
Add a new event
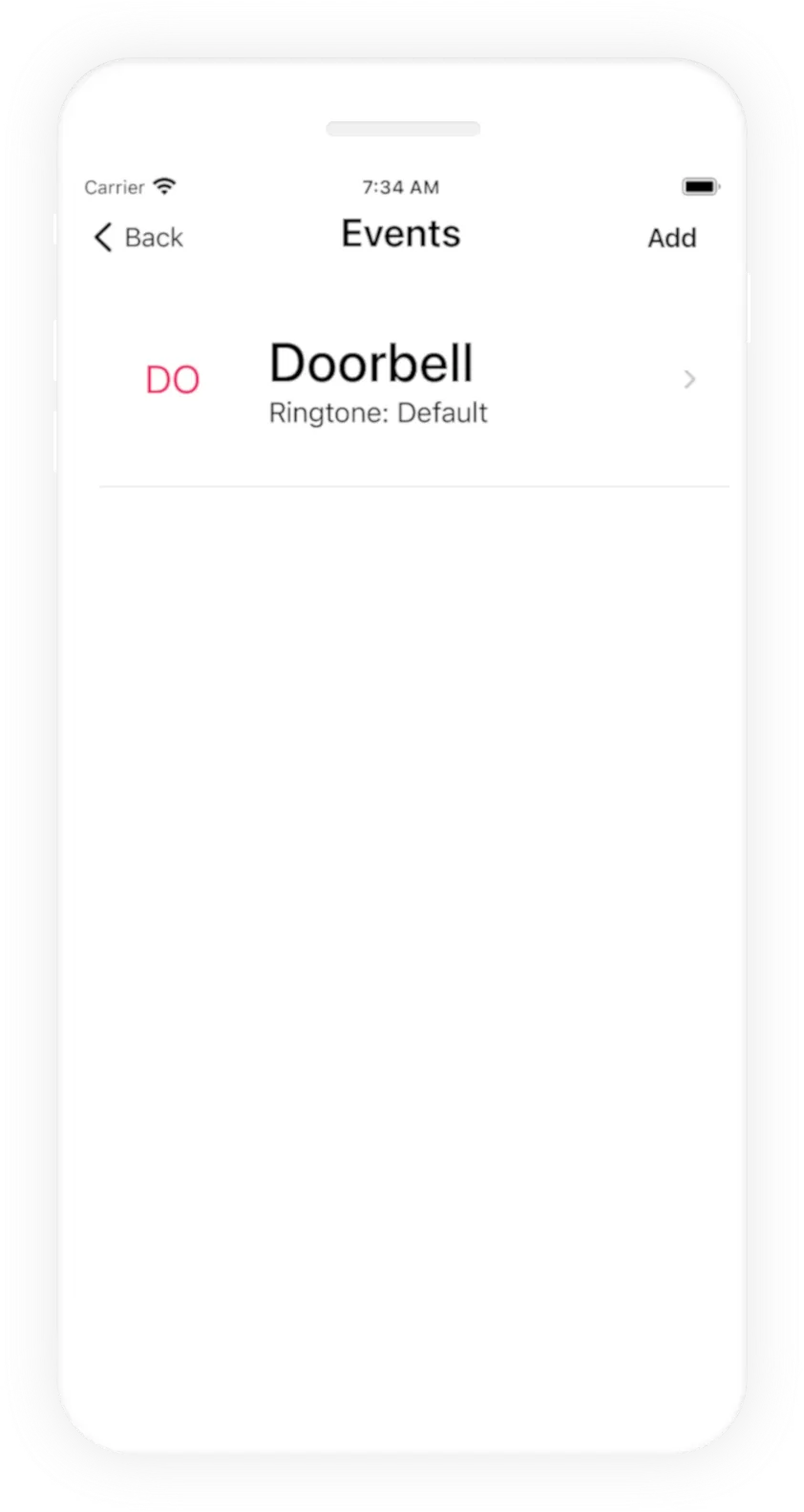(x=671, y=238)
